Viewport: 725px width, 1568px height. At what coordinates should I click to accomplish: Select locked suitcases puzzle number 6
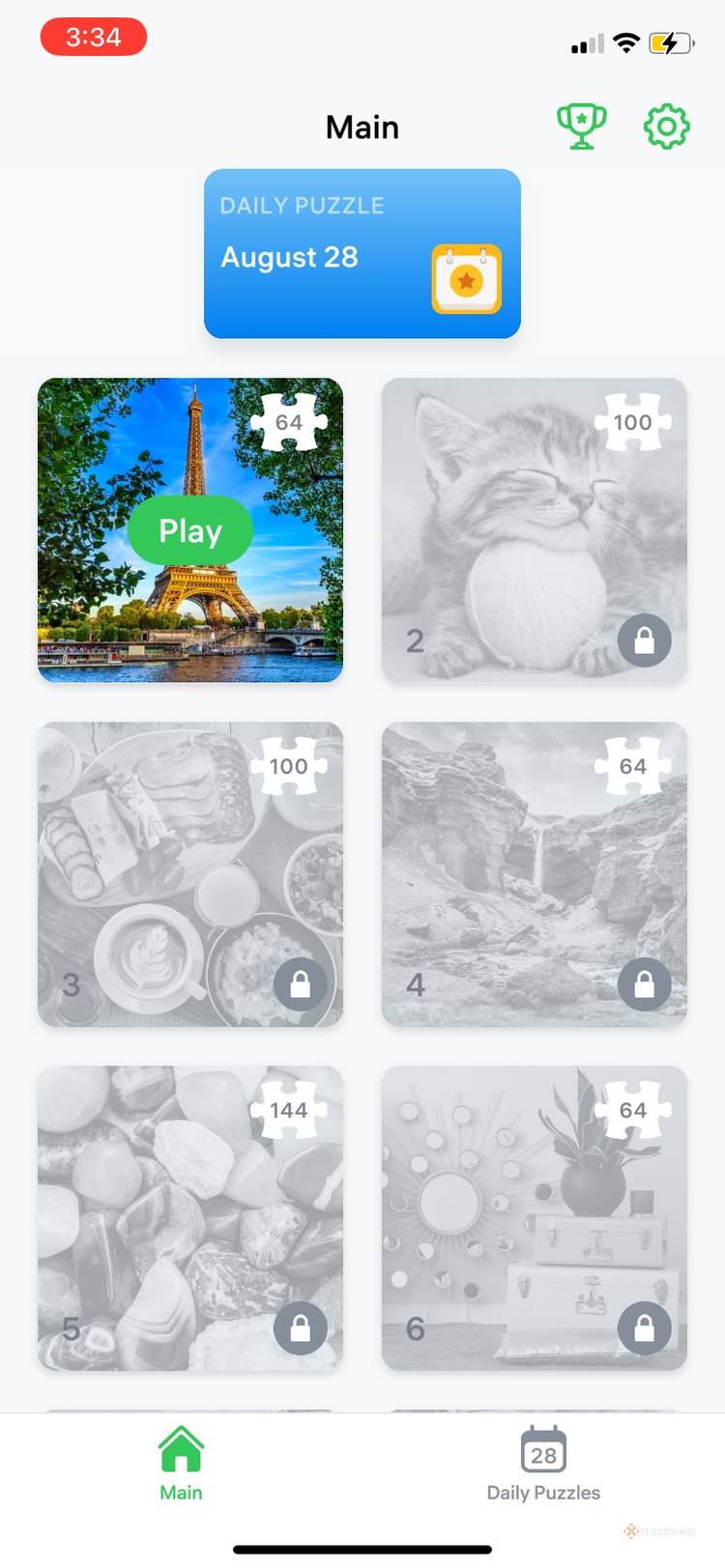coord(534,1217)
